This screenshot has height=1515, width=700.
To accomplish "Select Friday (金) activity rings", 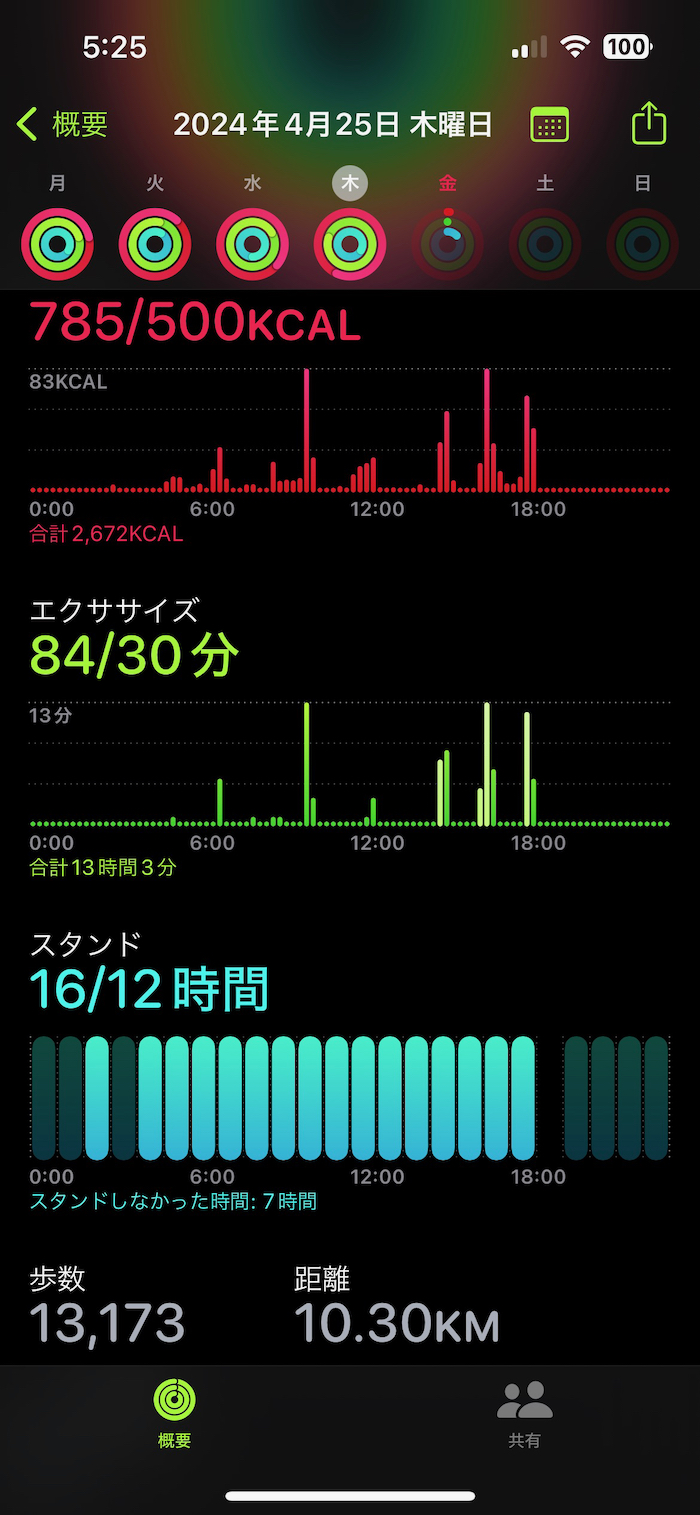I will pyautogui.click(x=448, y=243).
